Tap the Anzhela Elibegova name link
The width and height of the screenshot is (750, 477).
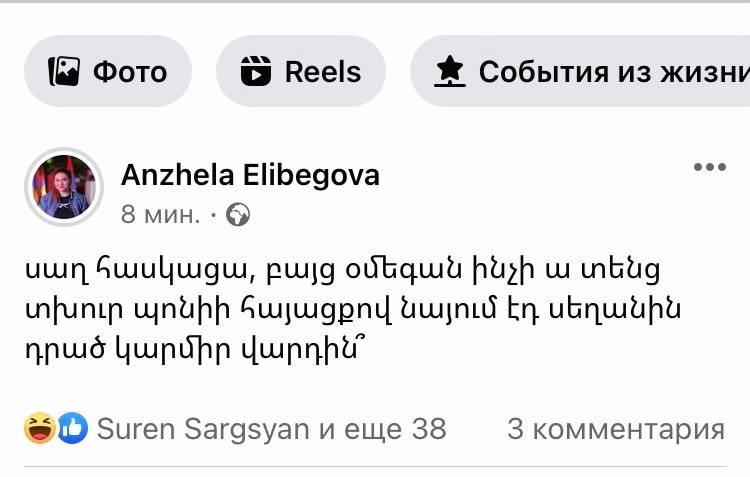click(x=250, y=175)
